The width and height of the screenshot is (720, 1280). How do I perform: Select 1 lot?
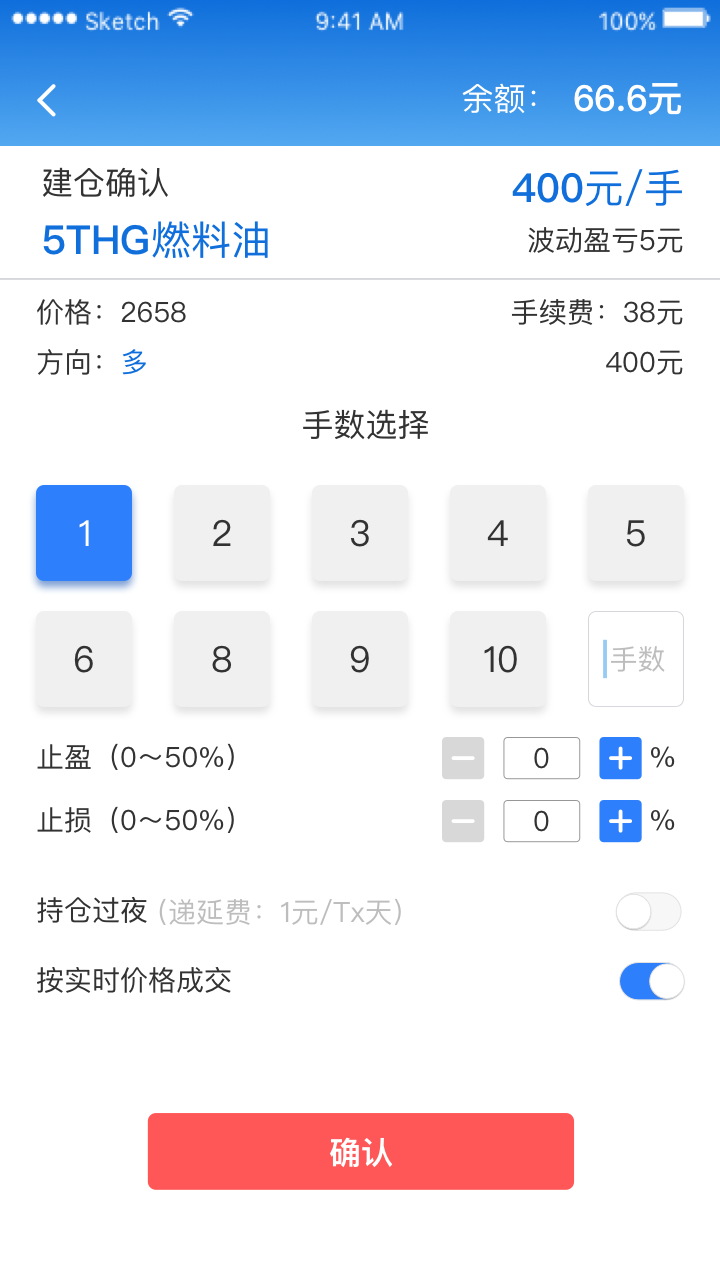click(x=84, y=533)
